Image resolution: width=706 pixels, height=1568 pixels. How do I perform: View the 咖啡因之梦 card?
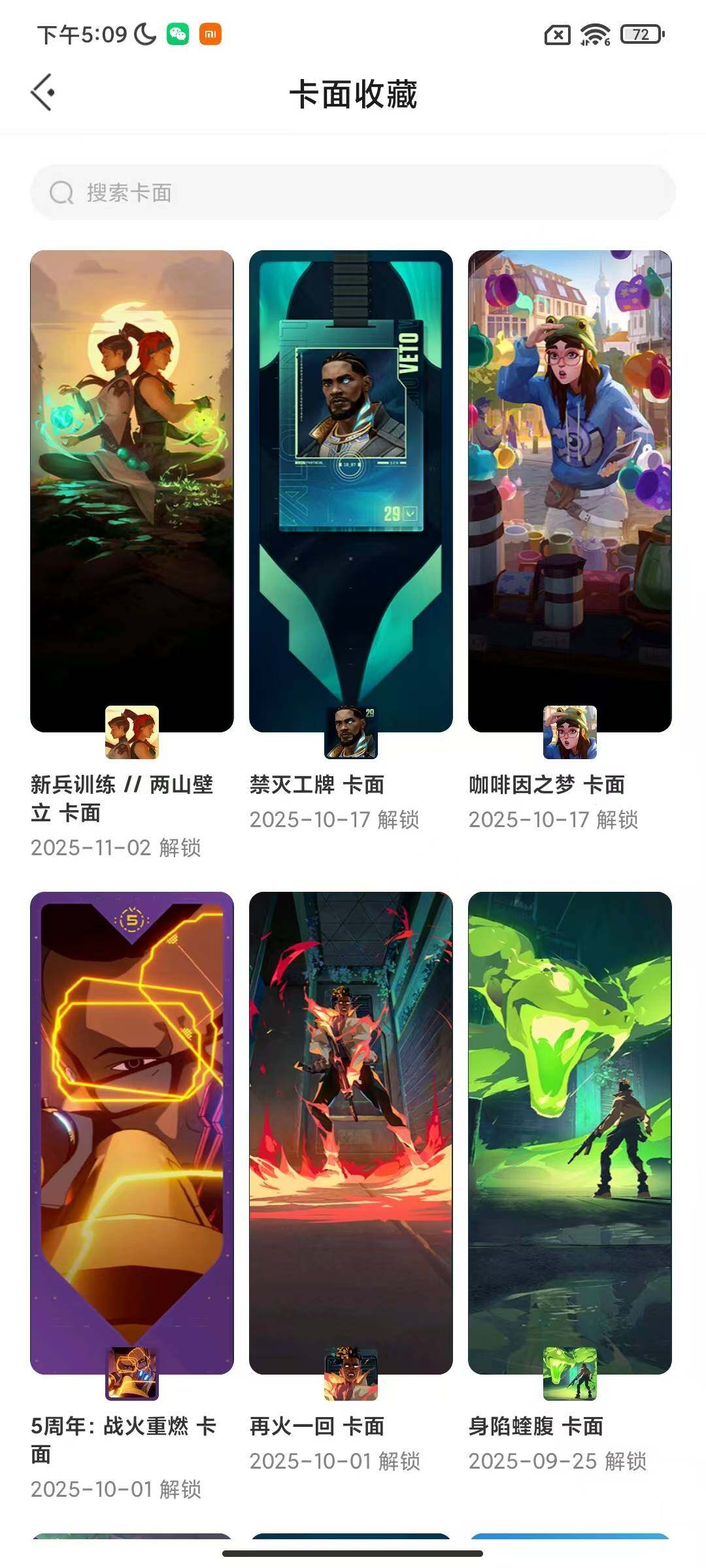point(569,491)
